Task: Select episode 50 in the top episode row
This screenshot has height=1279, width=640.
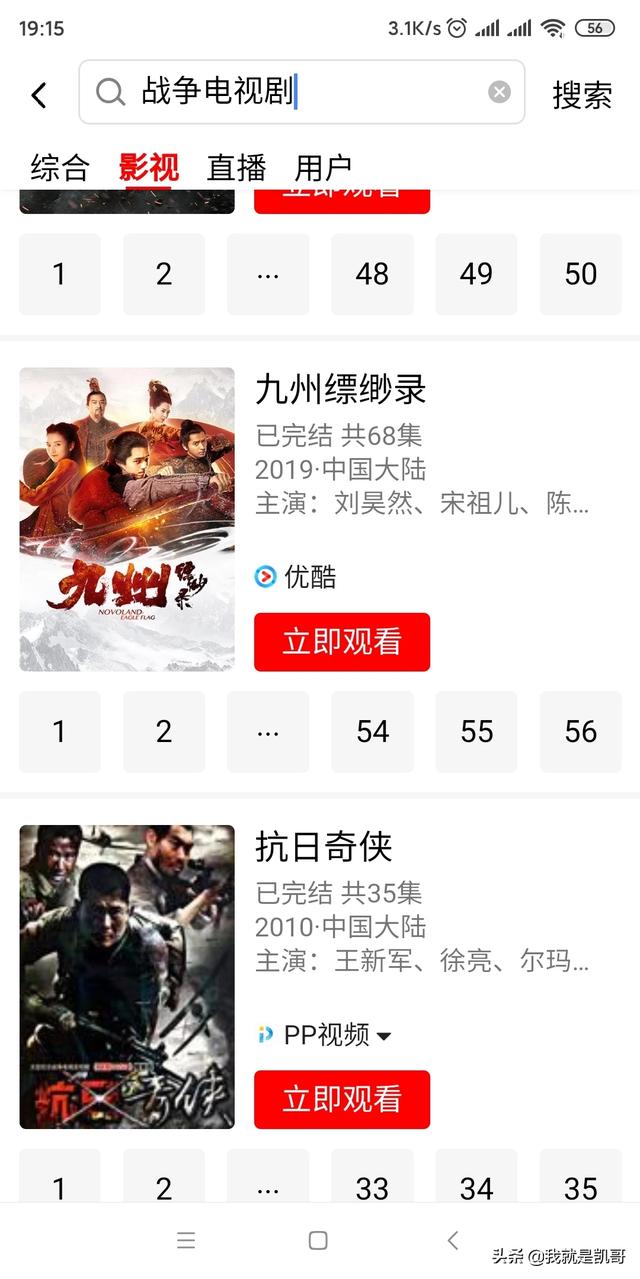Action: click(581, 274)
